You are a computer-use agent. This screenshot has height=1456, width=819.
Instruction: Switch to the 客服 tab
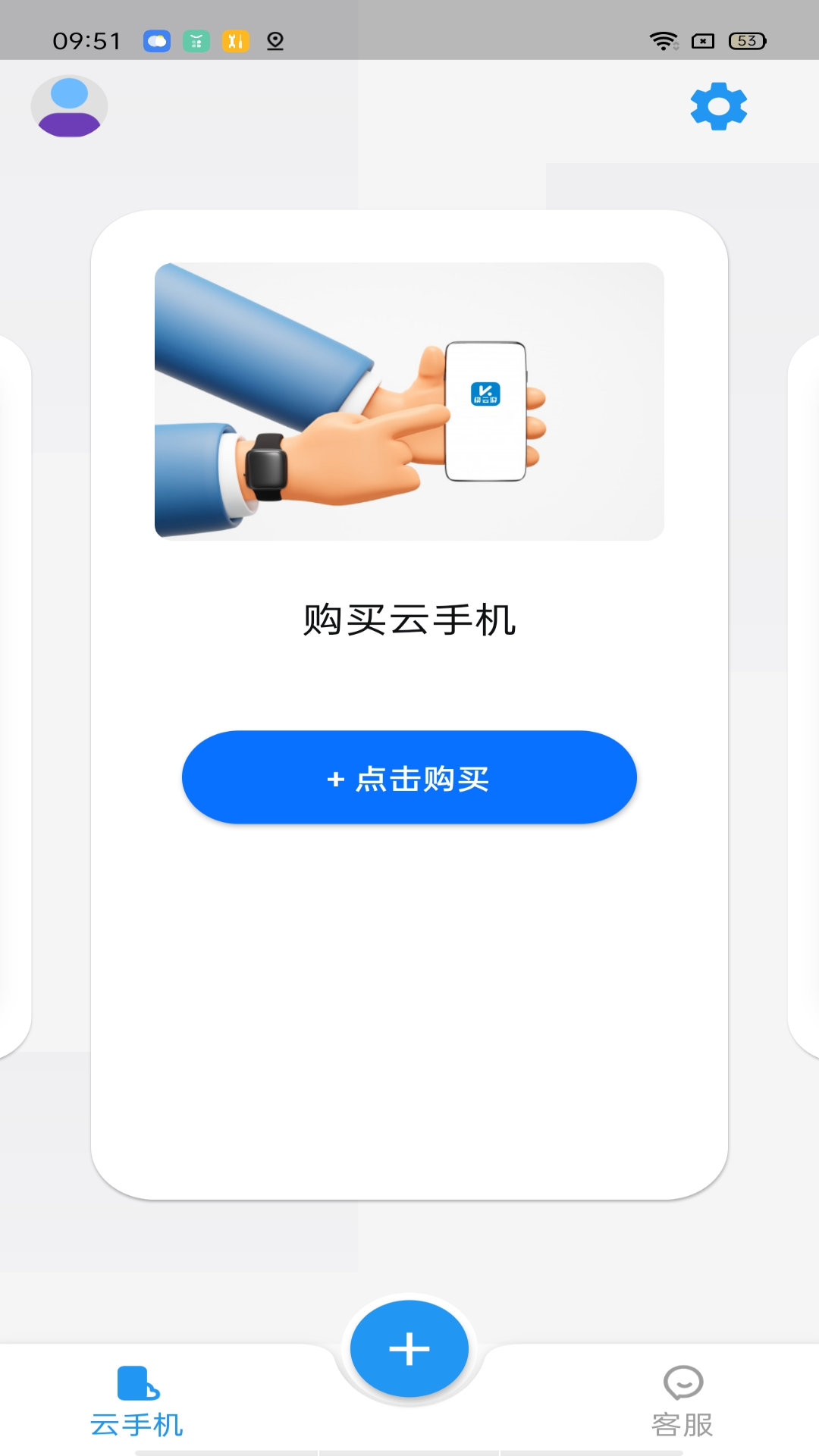[x=682, y=1403]
